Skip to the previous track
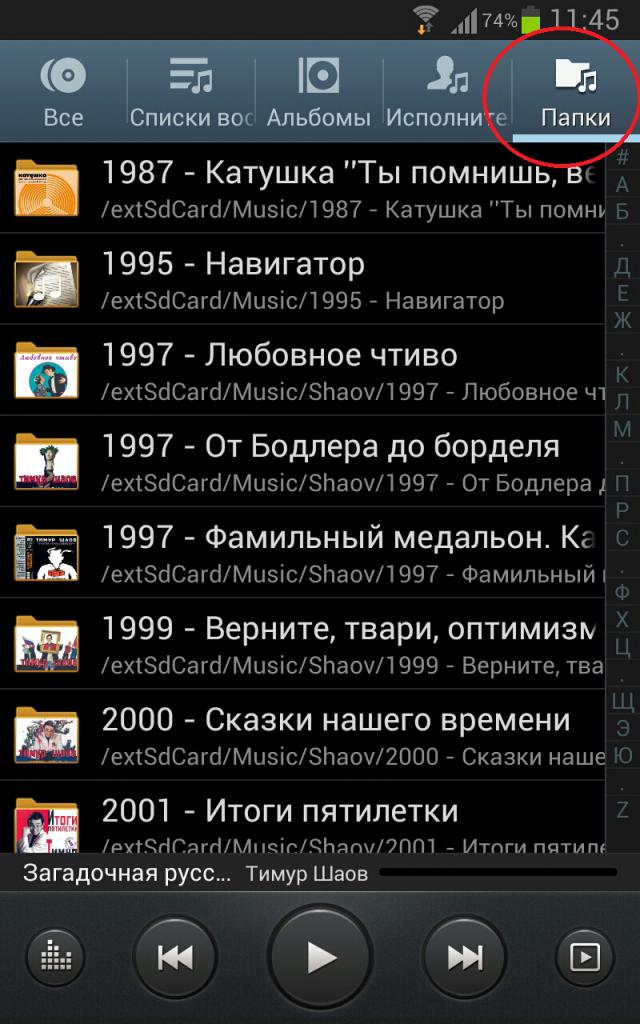Viewport: 640px width, 1024px height. (x=176, y=958)
